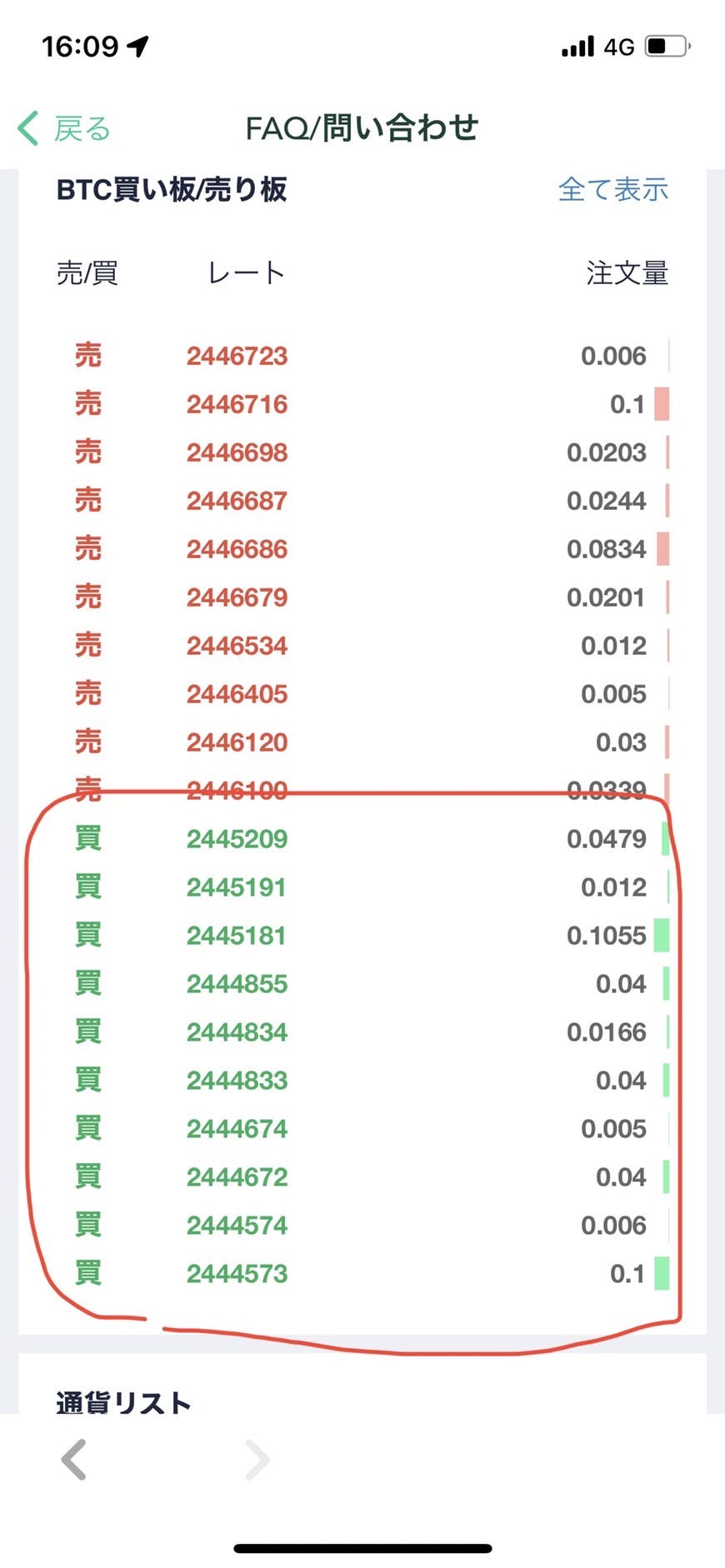The height and width of the screenshot is (1568, 725).
Task: Open the 全て表示 link
Action: point(613,189)
